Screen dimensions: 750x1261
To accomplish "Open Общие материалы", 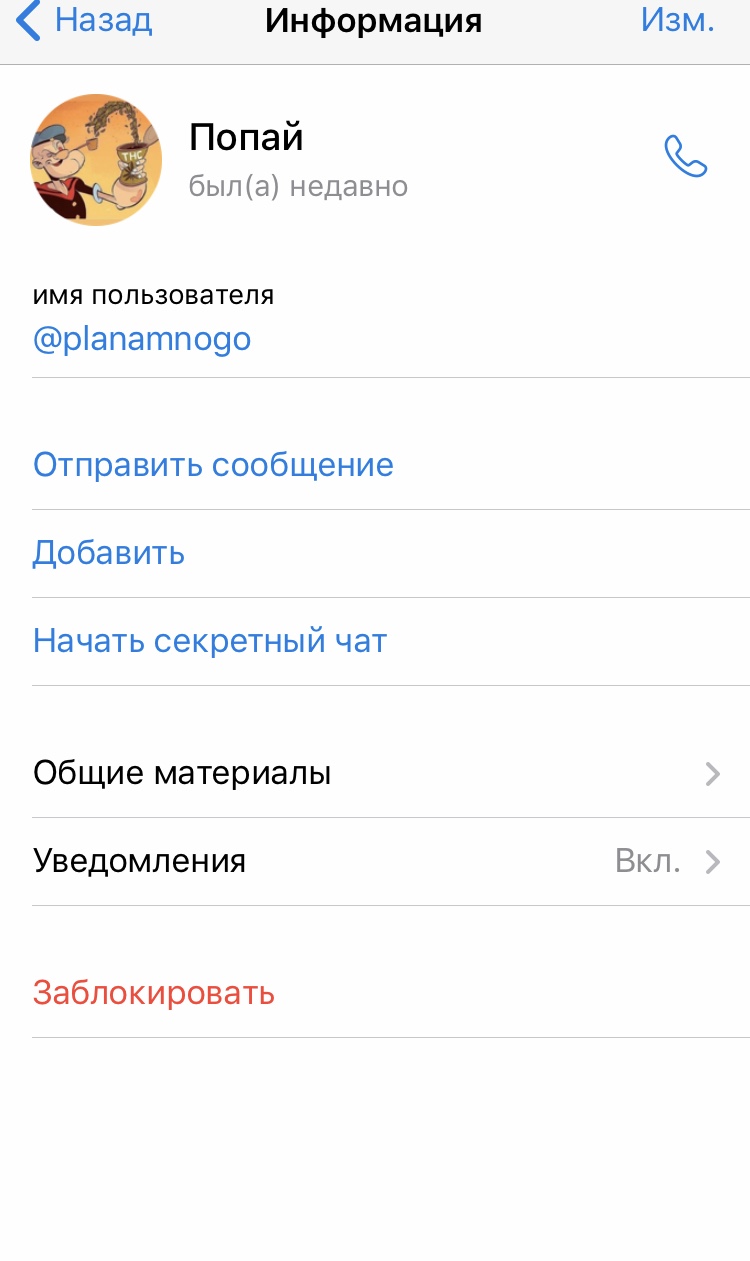I will [x=391, y=774].
